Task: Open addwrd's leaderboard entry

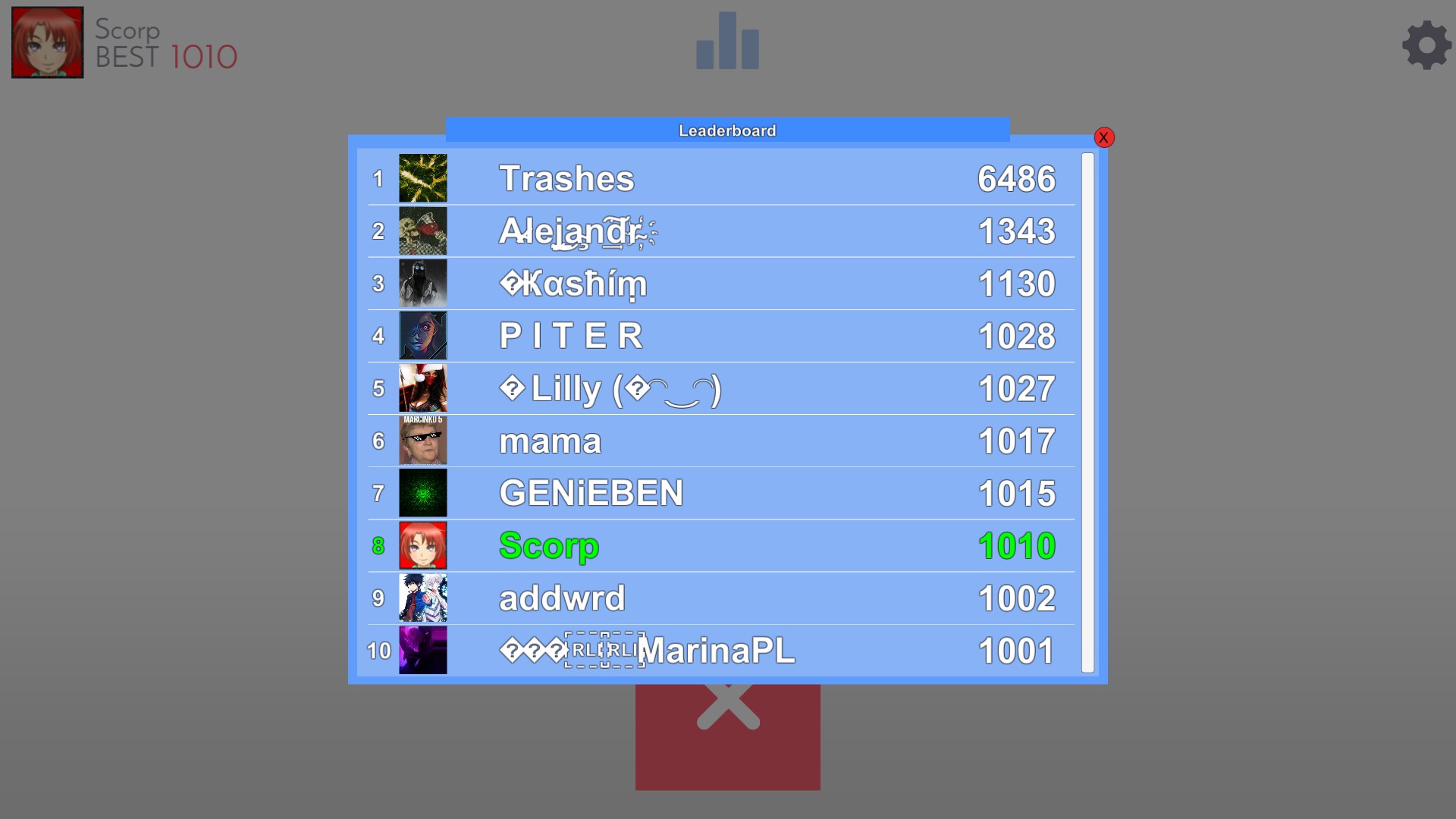Action: (x=720, y=598)
